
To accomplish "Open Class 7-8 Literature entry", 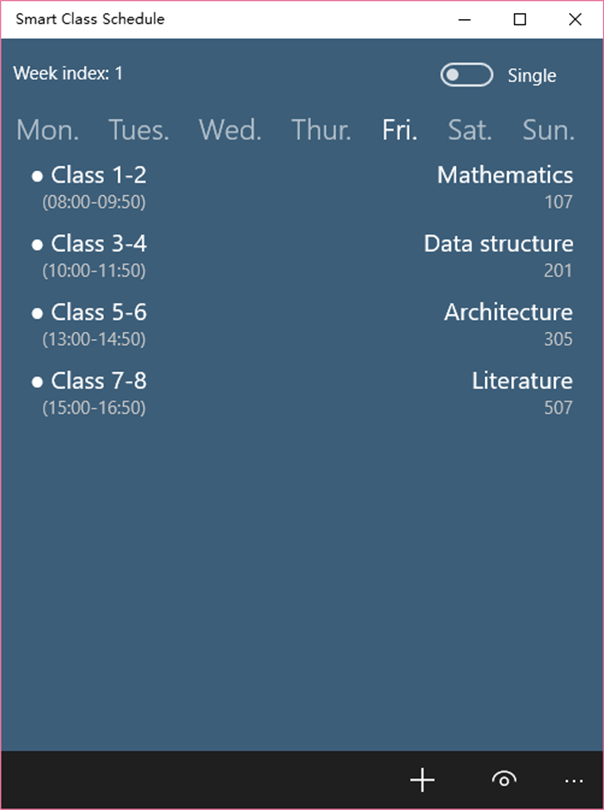I will (x=302, y=393).
